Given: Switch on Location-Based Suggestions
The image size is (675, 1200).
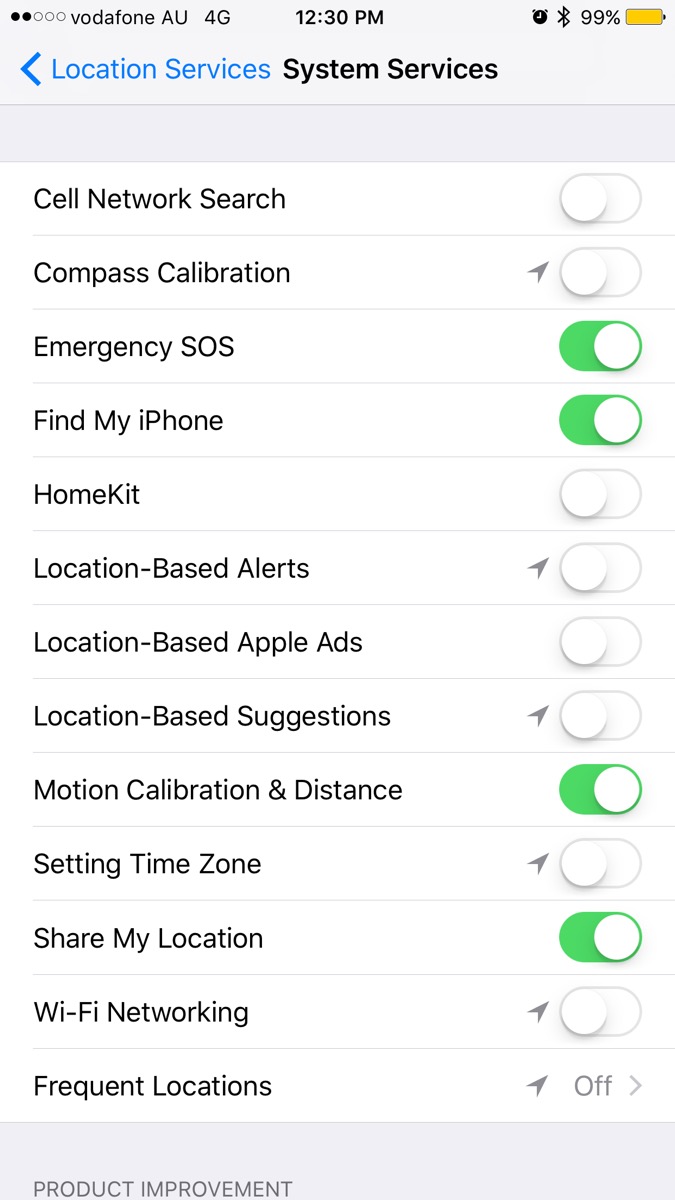Looking at the screenshot, I should (599, 717).
